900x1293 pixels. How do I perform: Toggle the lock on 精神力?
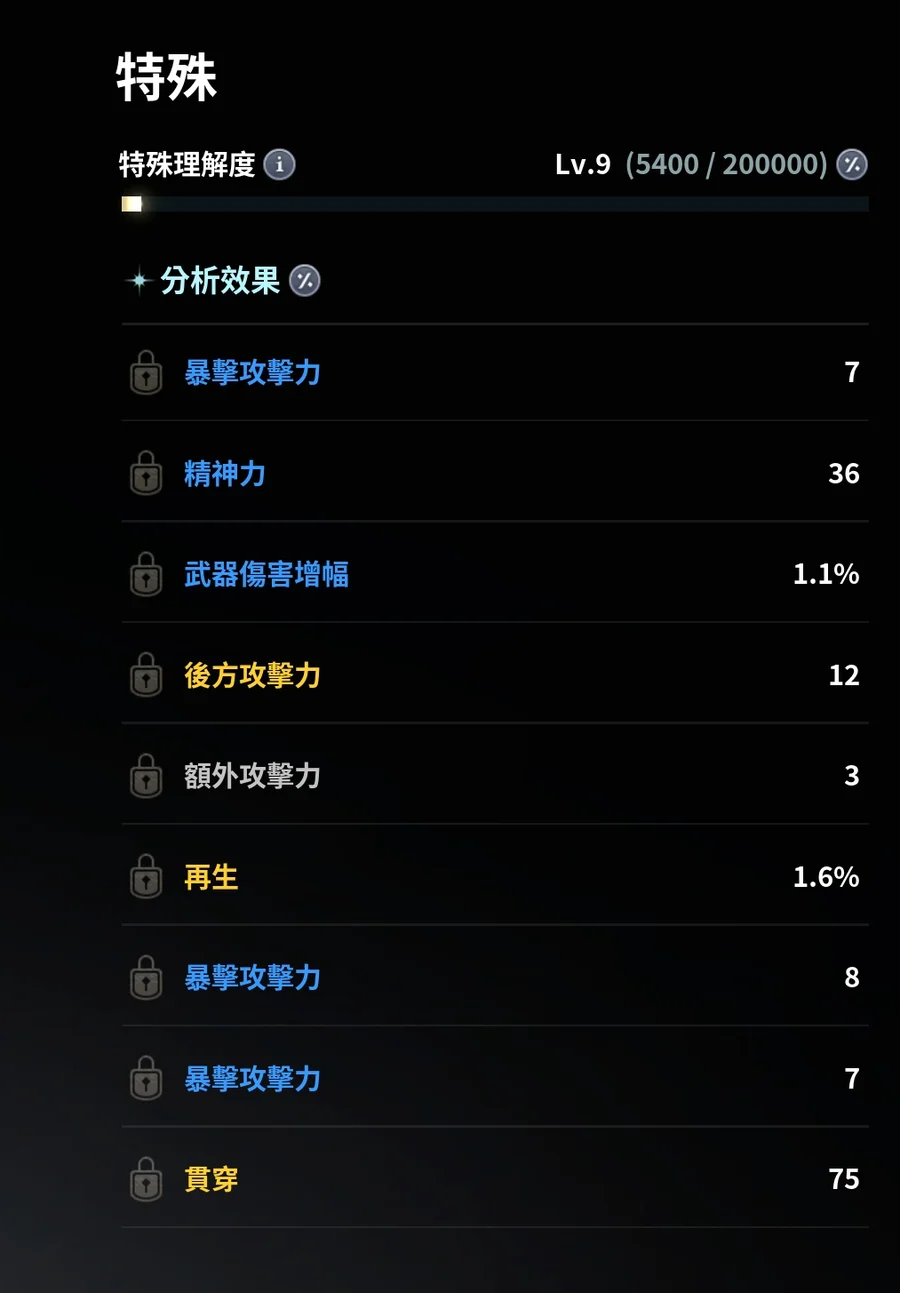click(x=146, y=473)
